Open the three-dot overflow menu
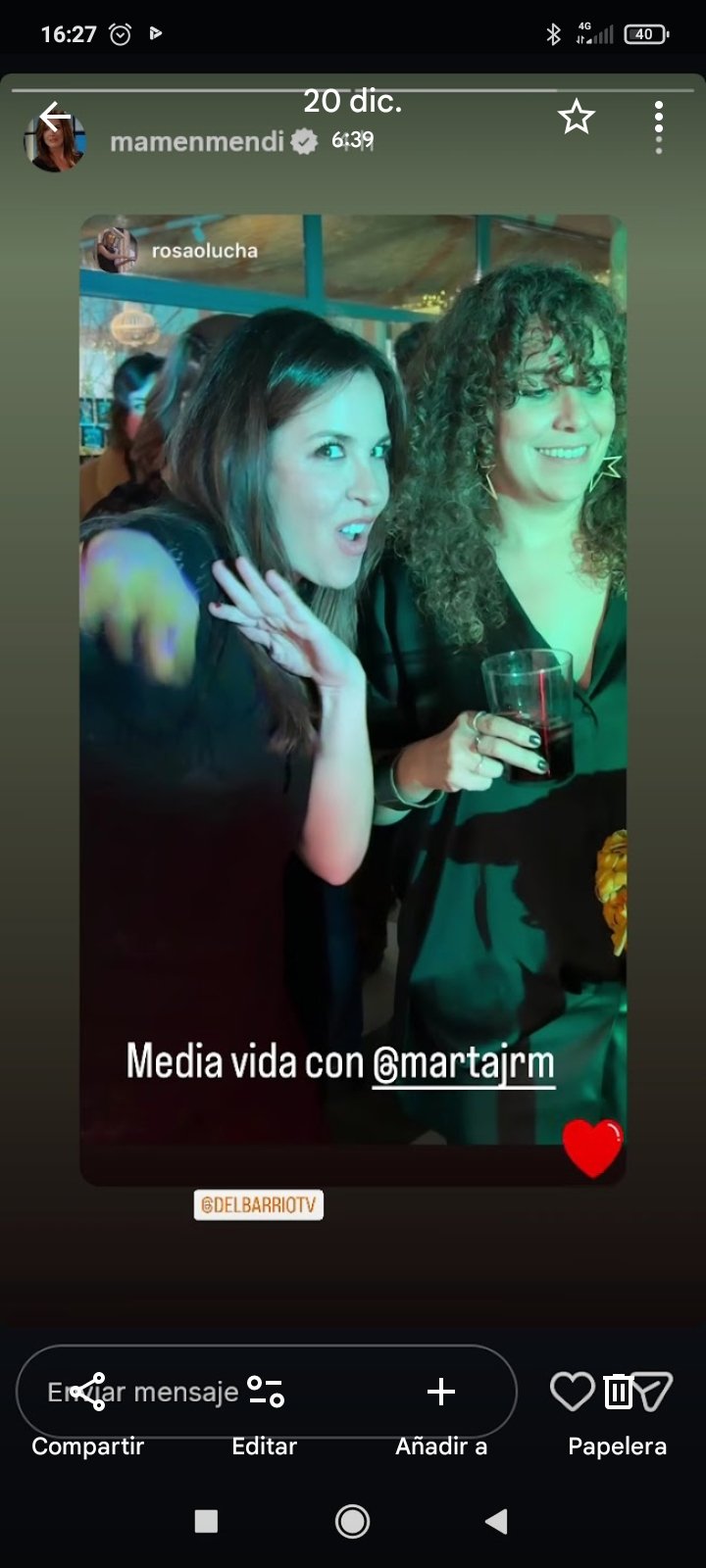This screenshot has width=706, height=1568. (659, 126)
